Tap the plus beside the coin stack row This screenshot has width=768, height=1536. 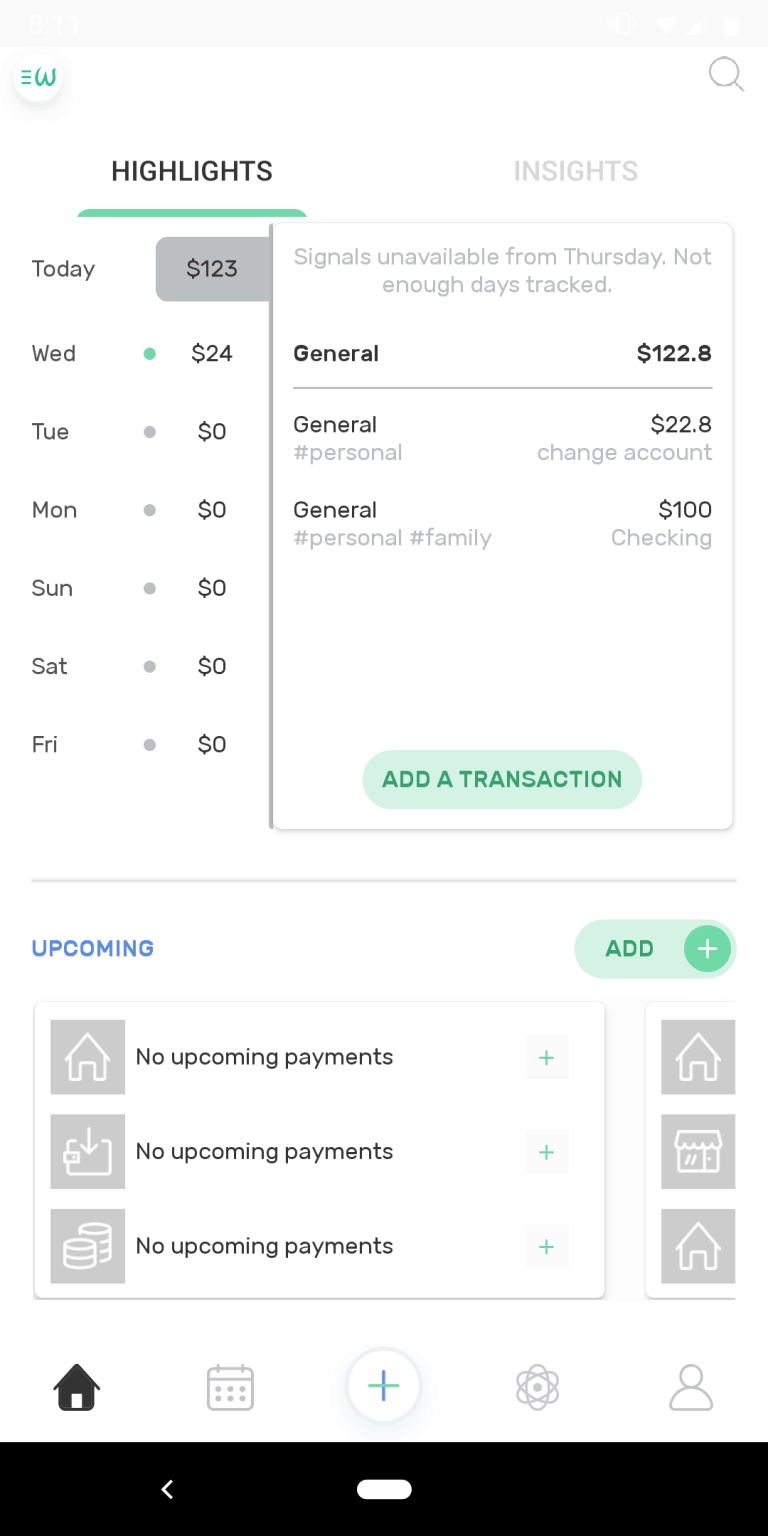(x=546, y=1246)
